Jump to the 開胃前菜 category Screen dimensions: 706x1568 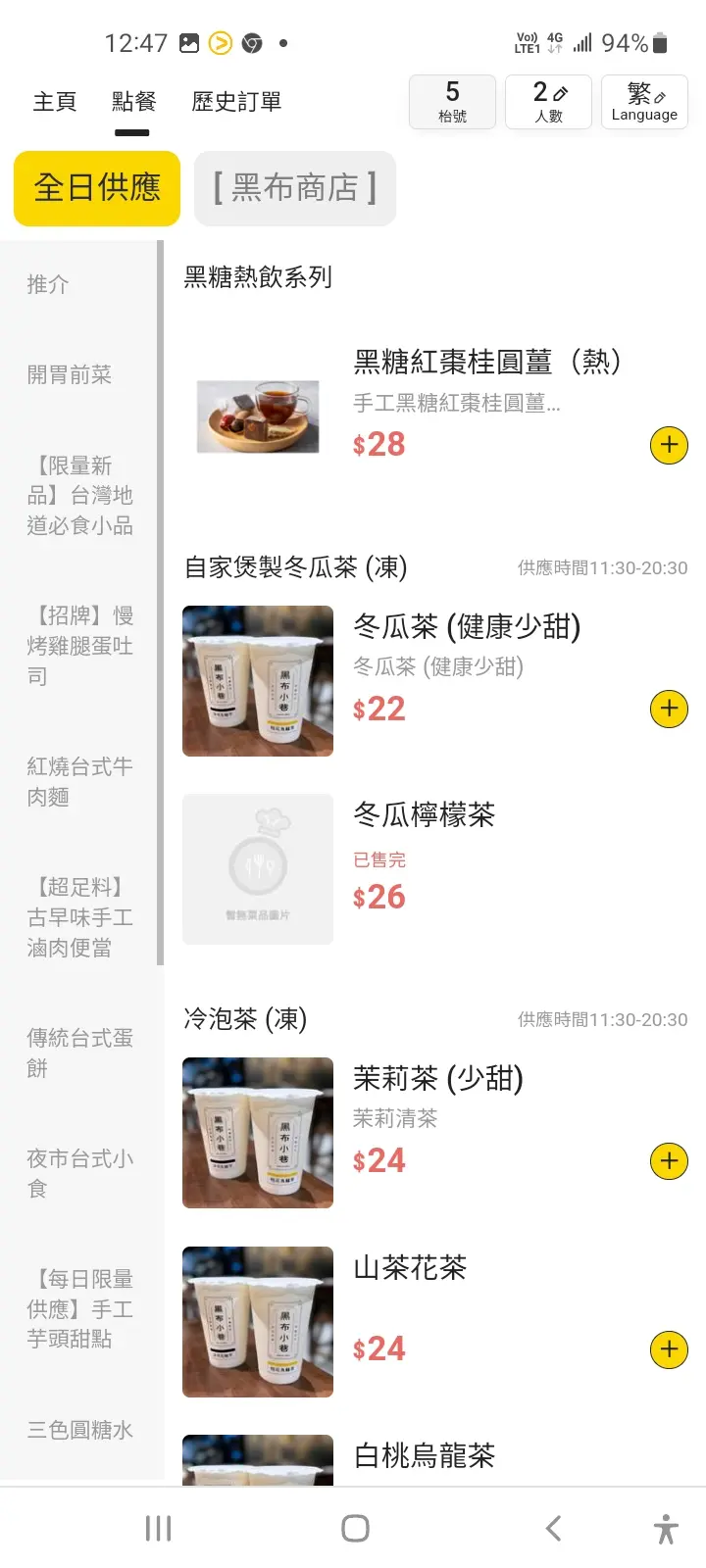[70, 374]
